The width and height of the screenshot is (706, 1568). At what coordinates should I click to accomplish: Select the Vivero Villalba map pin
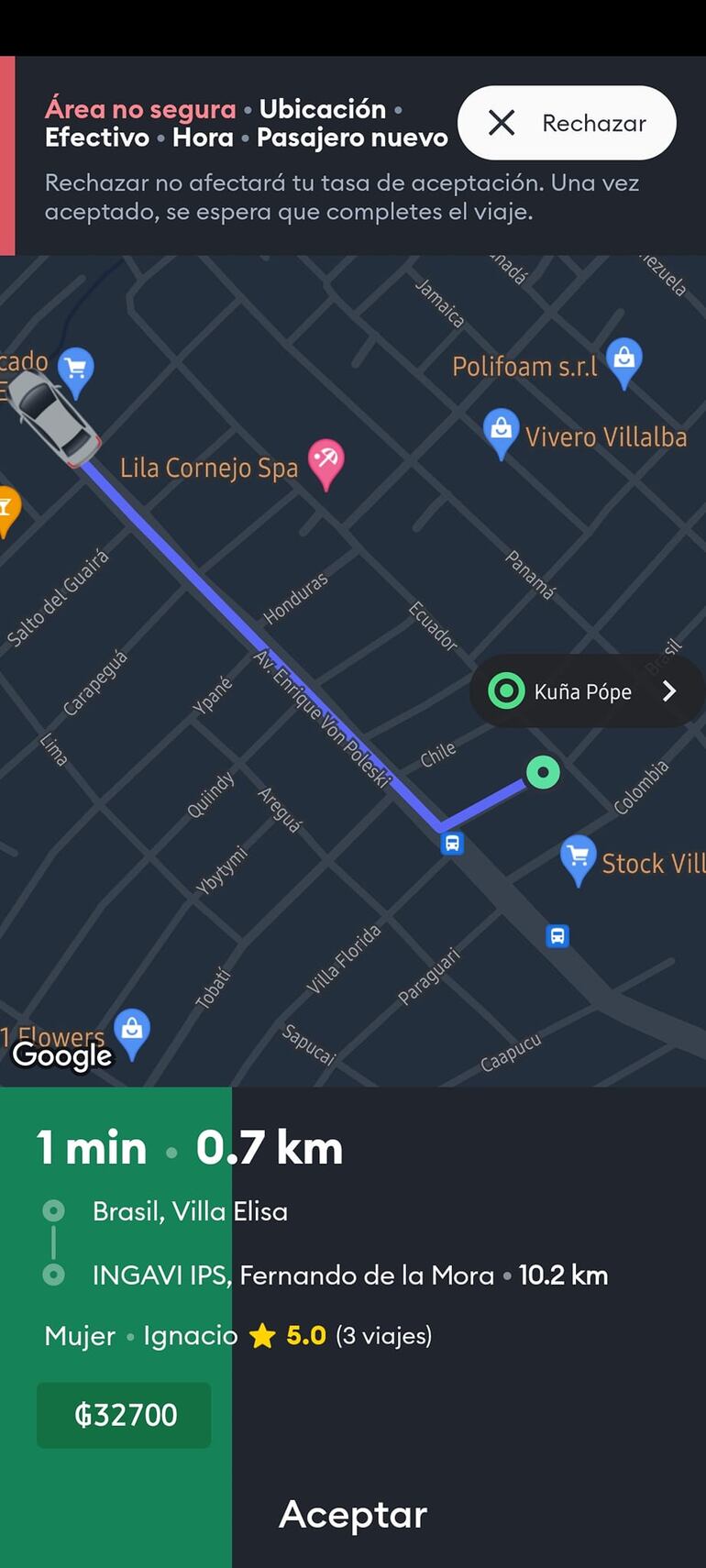point(501,431)
